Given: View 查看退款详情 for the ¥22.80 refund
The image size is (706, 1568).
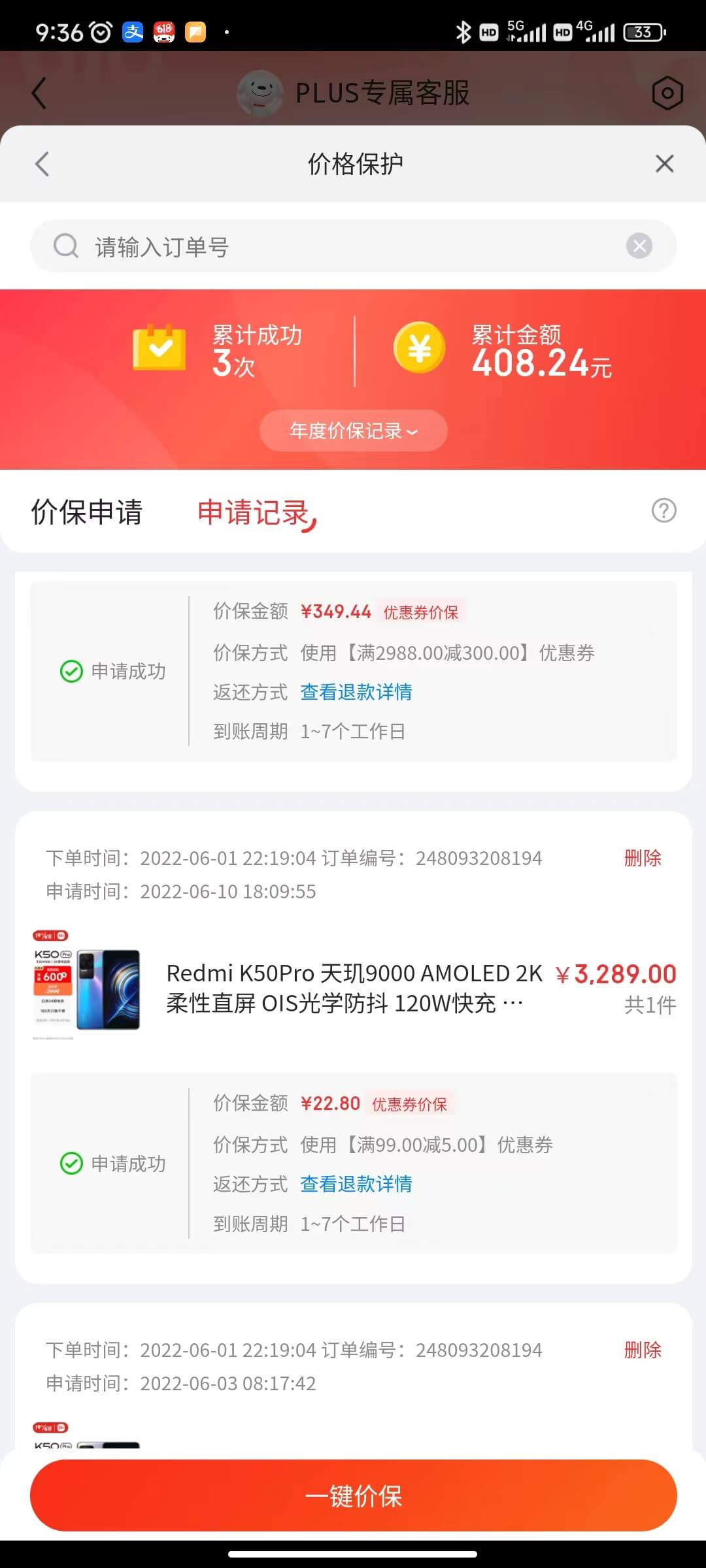Looking at the screenshot, I should point(356,1184).
